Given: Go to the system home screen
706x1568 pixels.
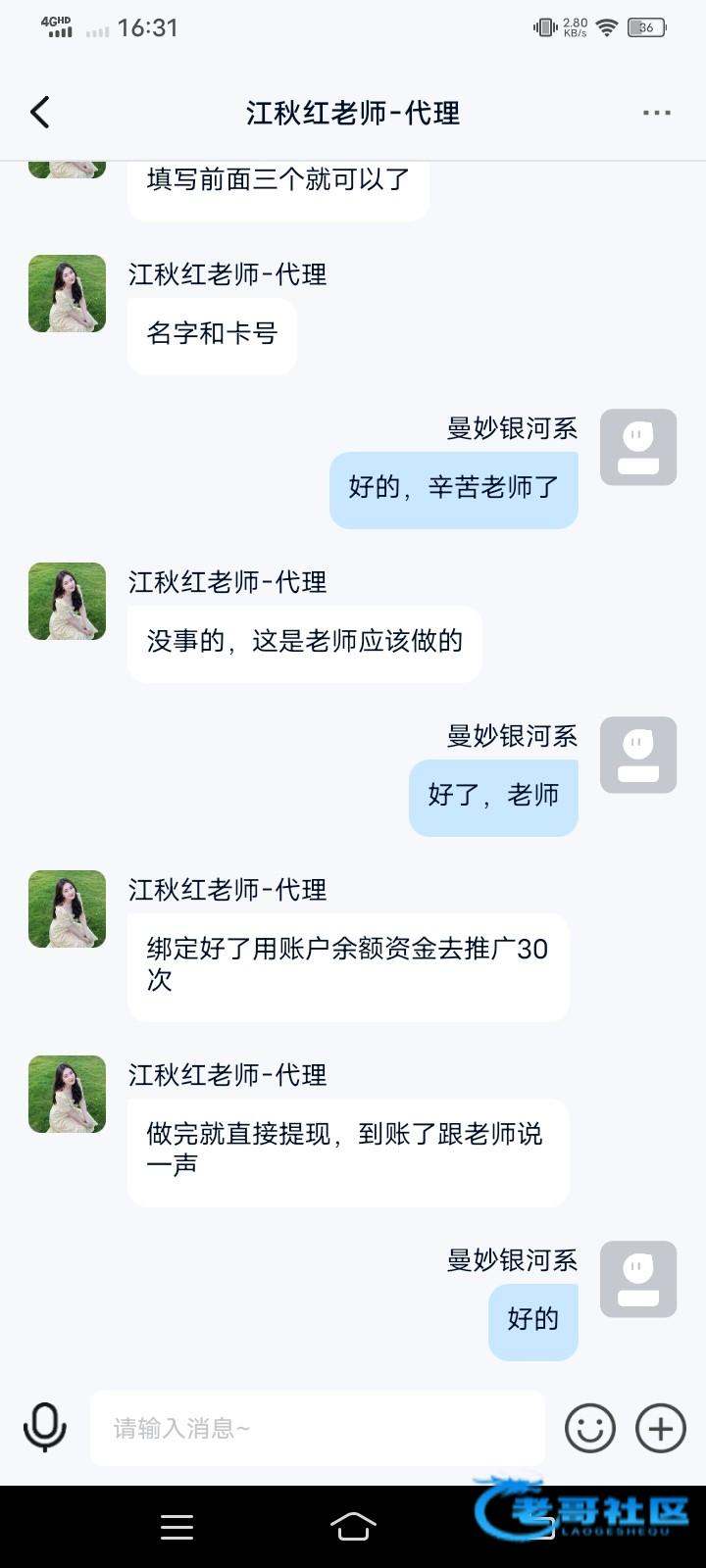Looking at the screenshot, I should (x=353, y=1526).
